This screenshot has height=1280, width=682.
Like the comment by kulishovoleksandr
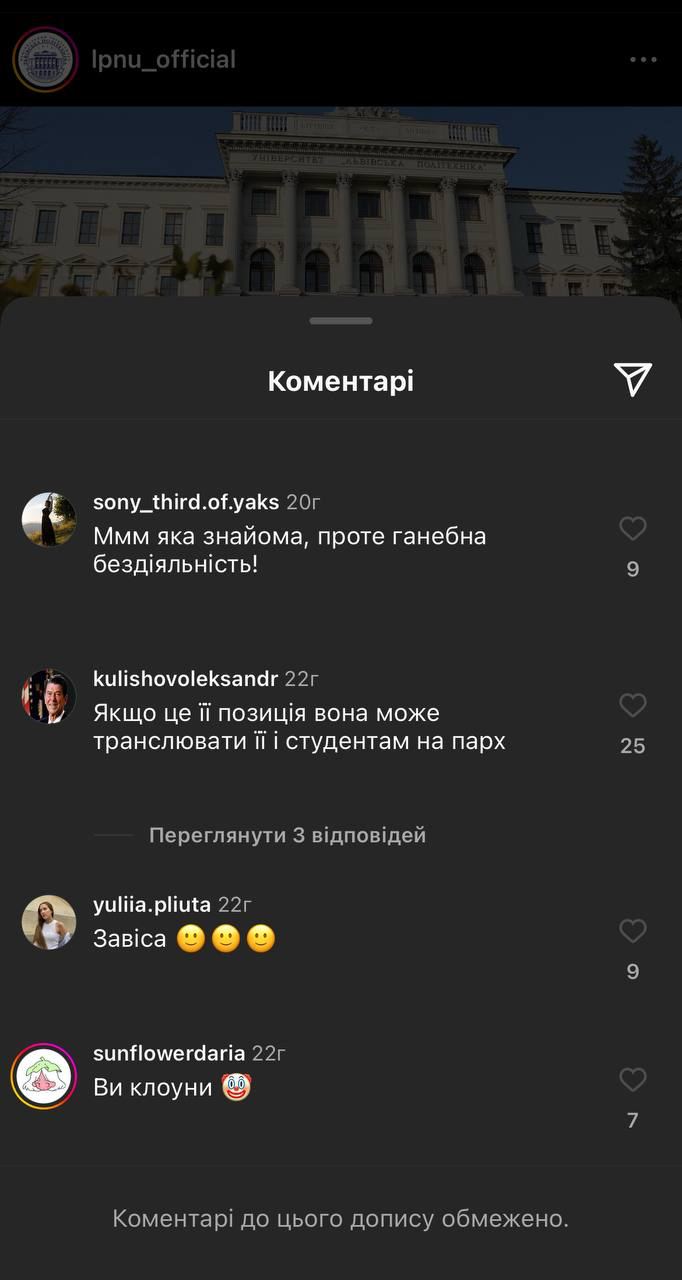632,705
